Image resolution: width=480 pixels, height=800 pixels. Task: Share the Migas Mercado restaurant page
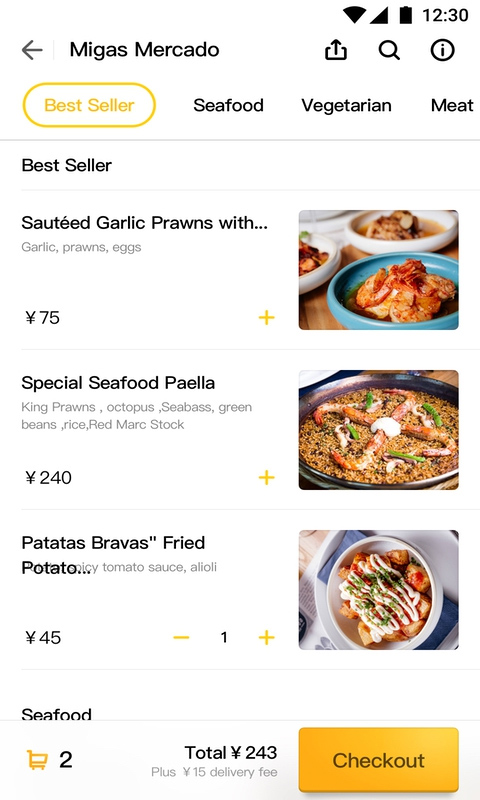point(336,50)
